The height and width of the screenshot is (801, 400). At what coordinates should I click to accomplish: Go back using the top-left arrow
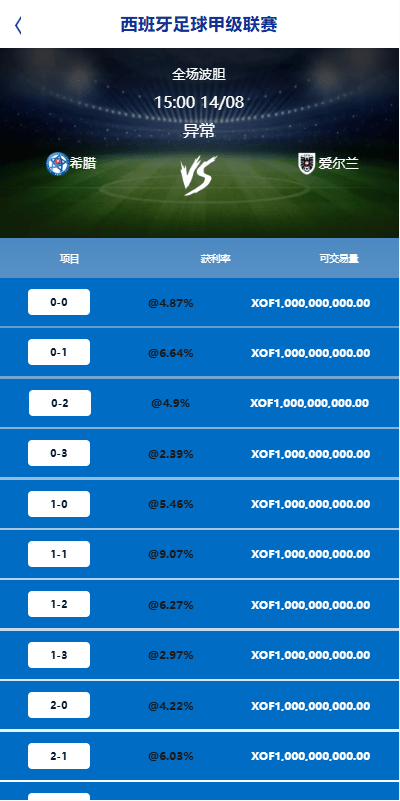18,25
